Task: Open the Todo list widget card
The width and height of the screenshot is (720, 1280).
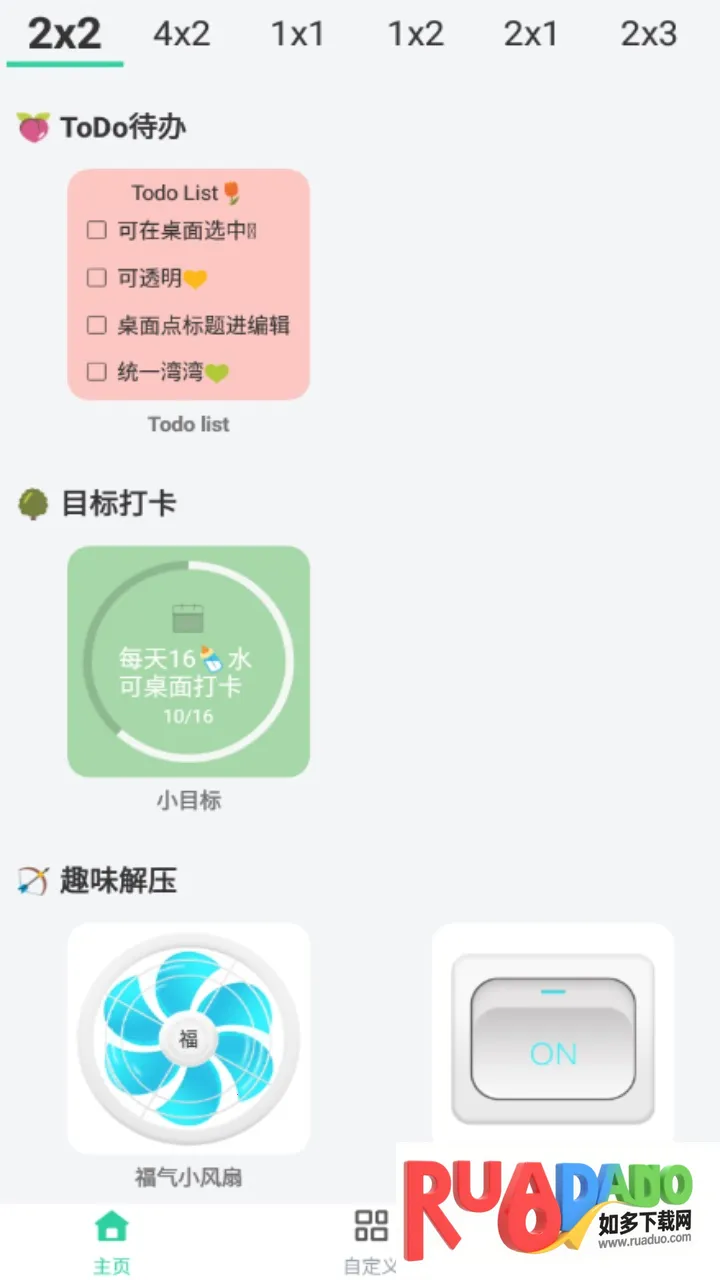Action: (189, 285)
